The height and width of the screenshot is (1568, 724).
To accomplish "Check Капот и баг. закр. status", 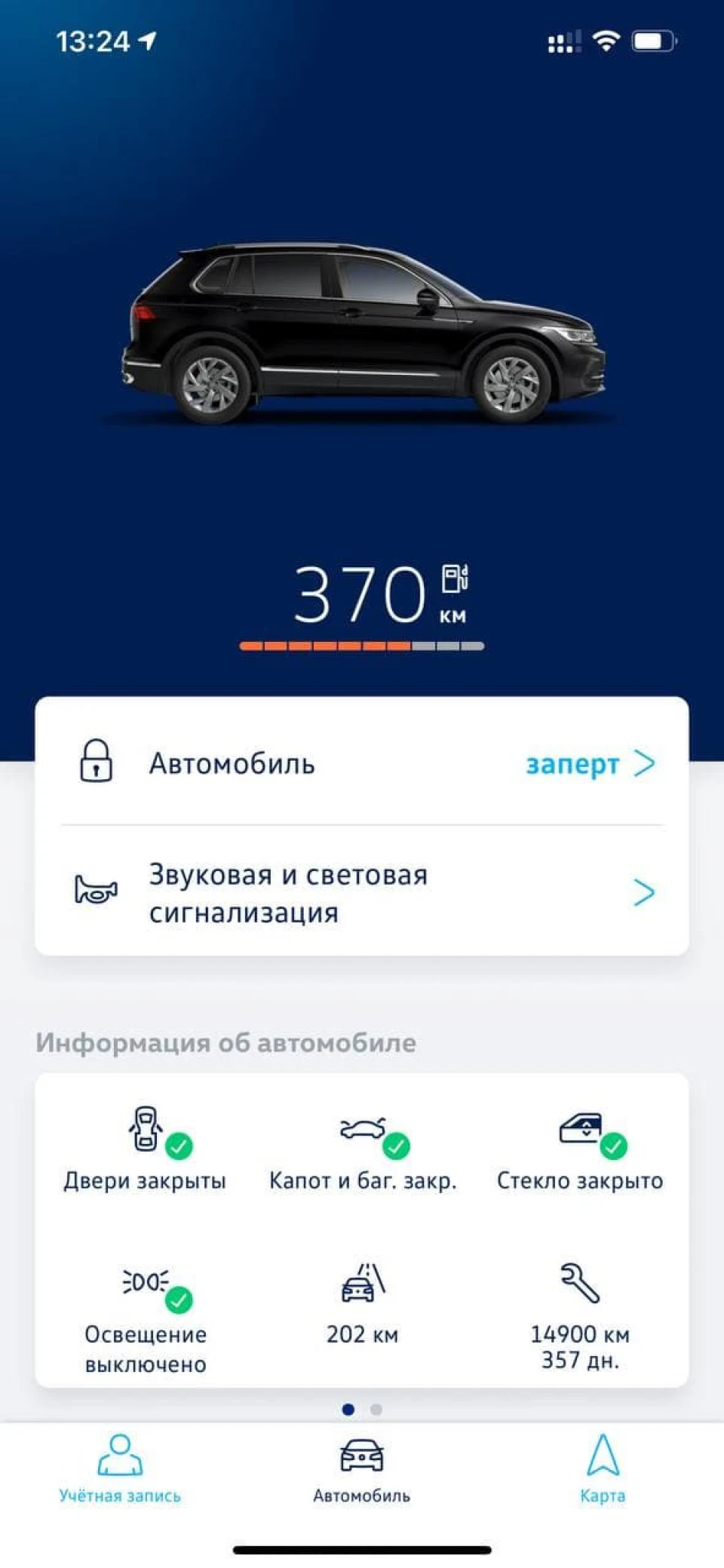I will pyautogui.click(x=363, y=1149).
